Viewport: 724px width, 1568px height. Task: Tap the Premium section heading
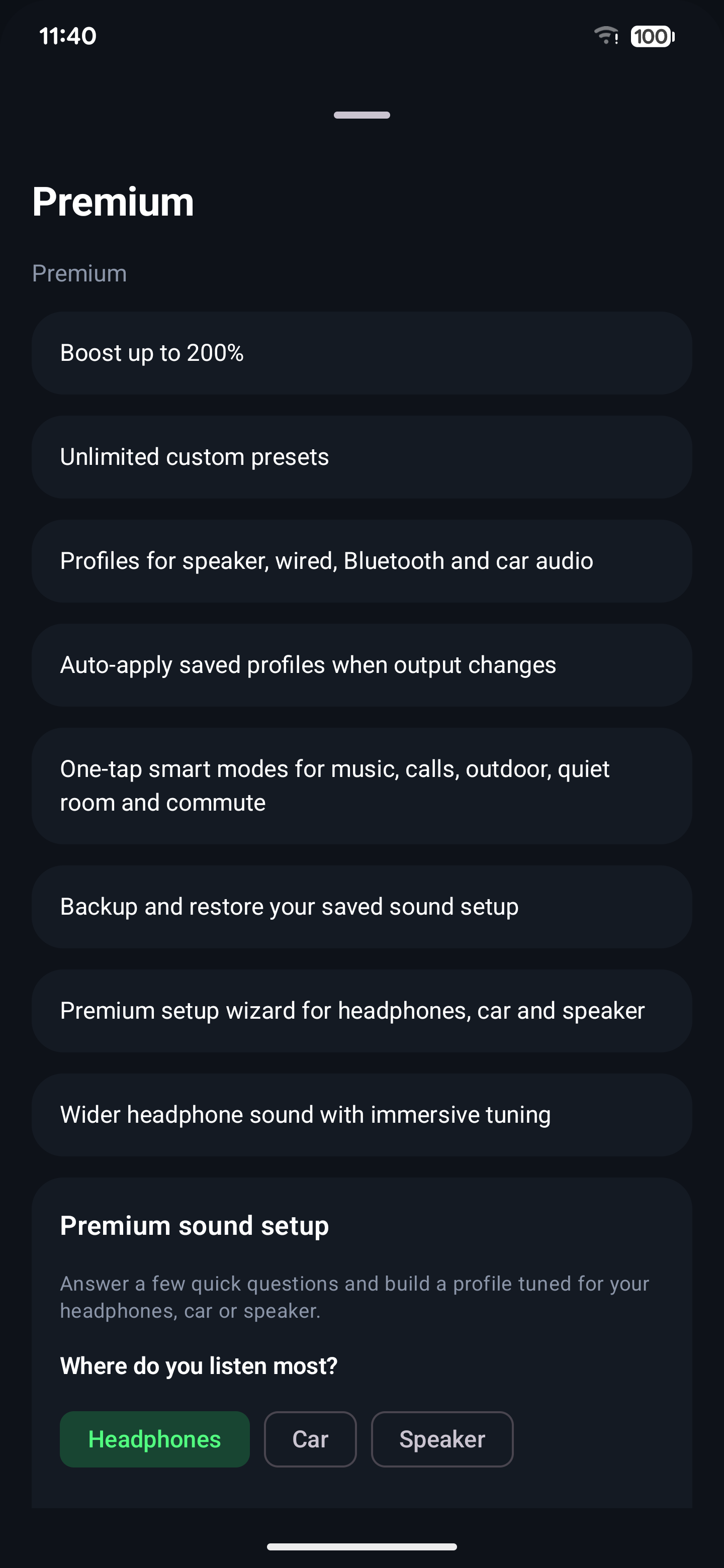(x=80, y=273)
